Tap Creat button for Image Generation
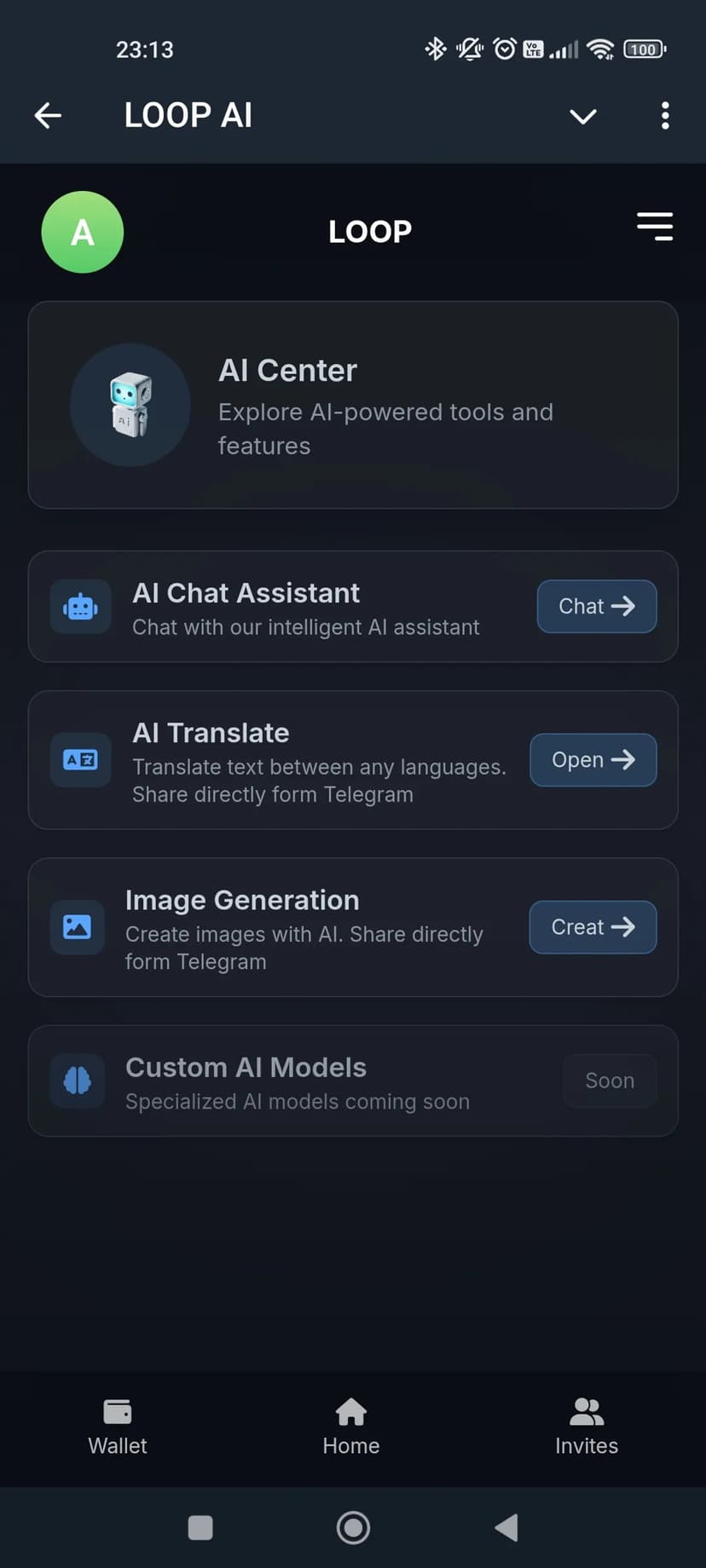This screenshot has height=1568, width=706. click(593, 926)
